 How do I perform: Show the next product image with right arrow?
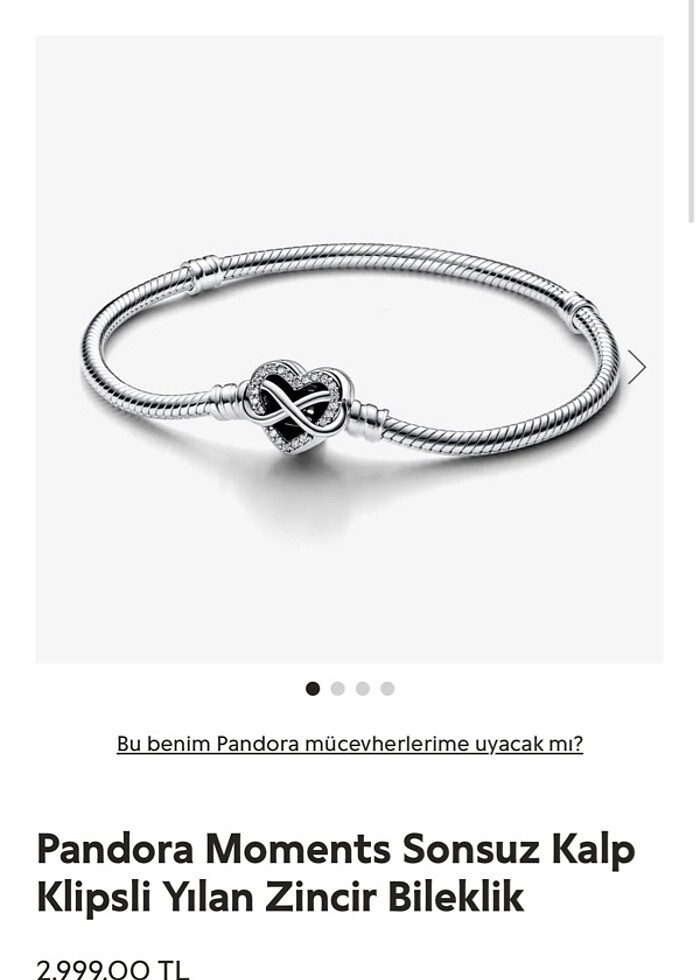click(636, 367)
